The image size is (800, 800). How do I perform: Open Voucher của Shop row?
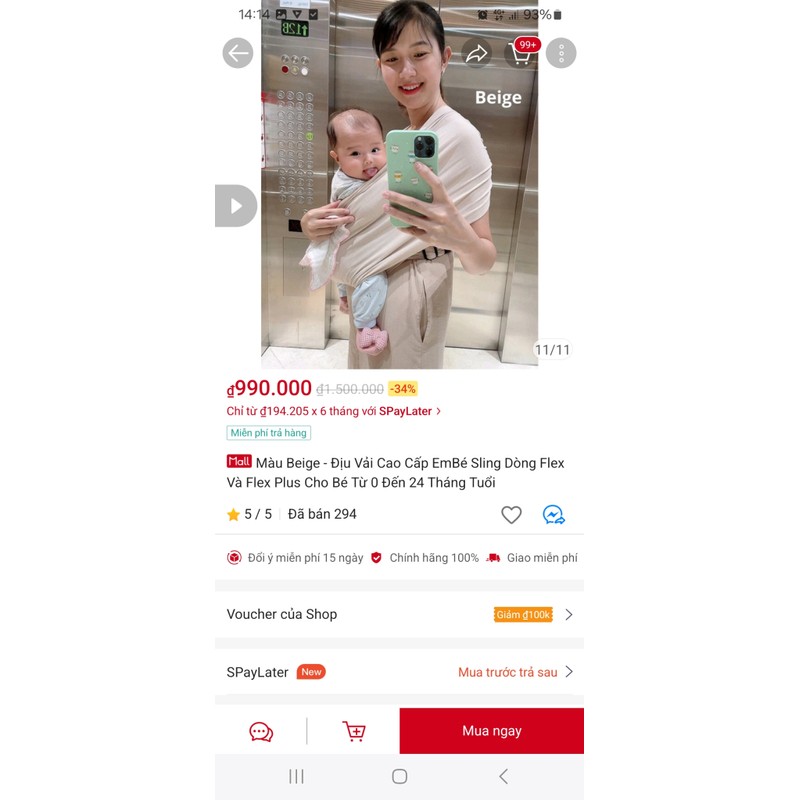(x=399, y=614)
